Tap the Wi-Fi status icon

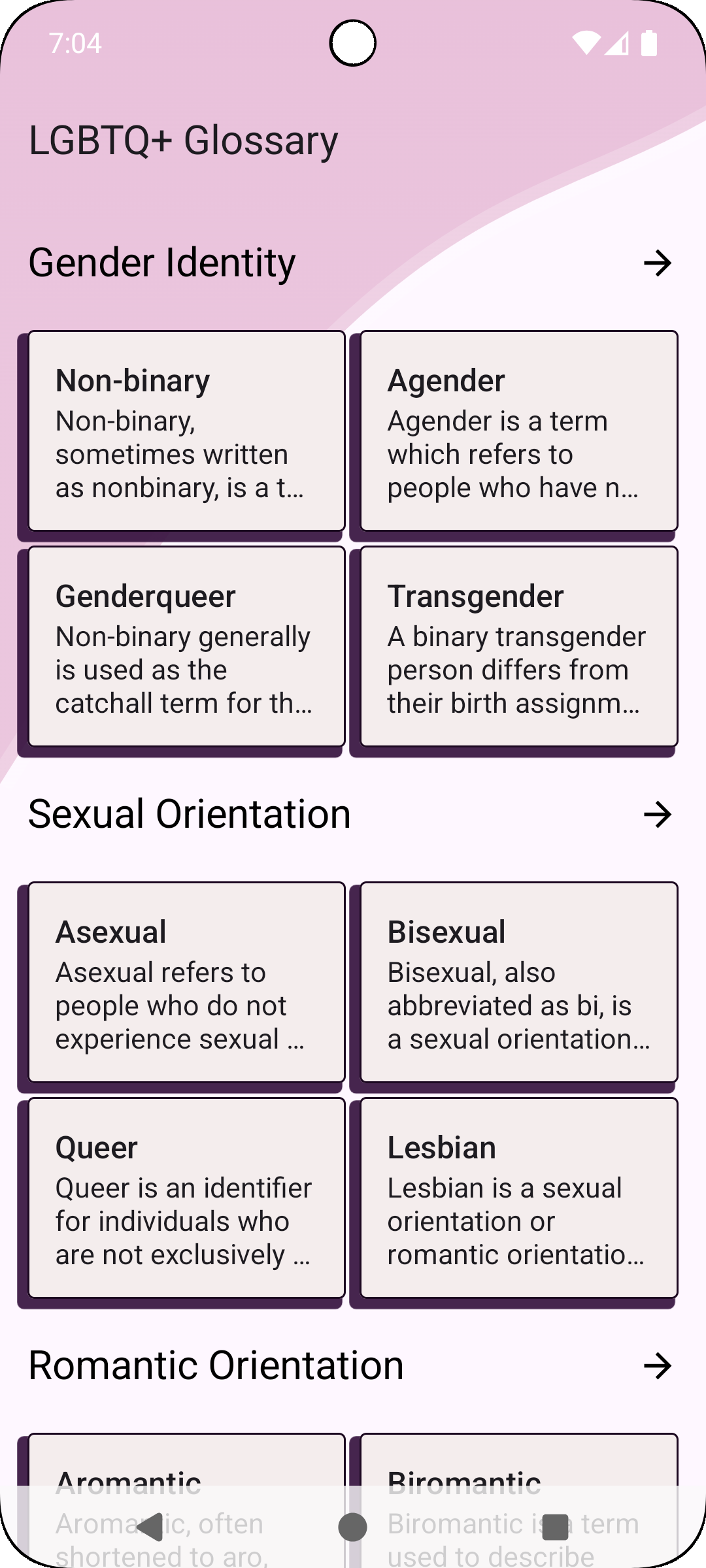[x=586, y=43]
